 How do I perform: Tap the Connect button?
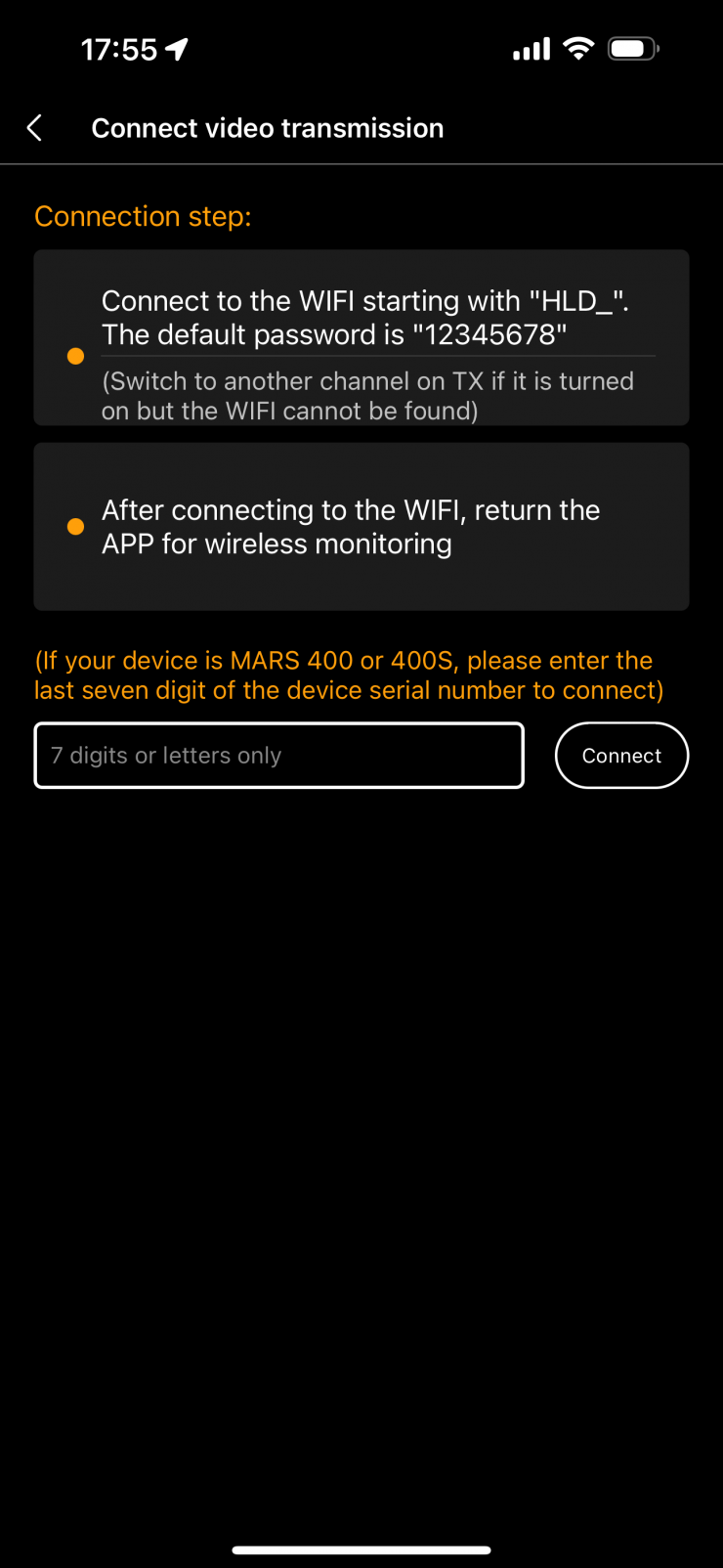coord(621,756)
